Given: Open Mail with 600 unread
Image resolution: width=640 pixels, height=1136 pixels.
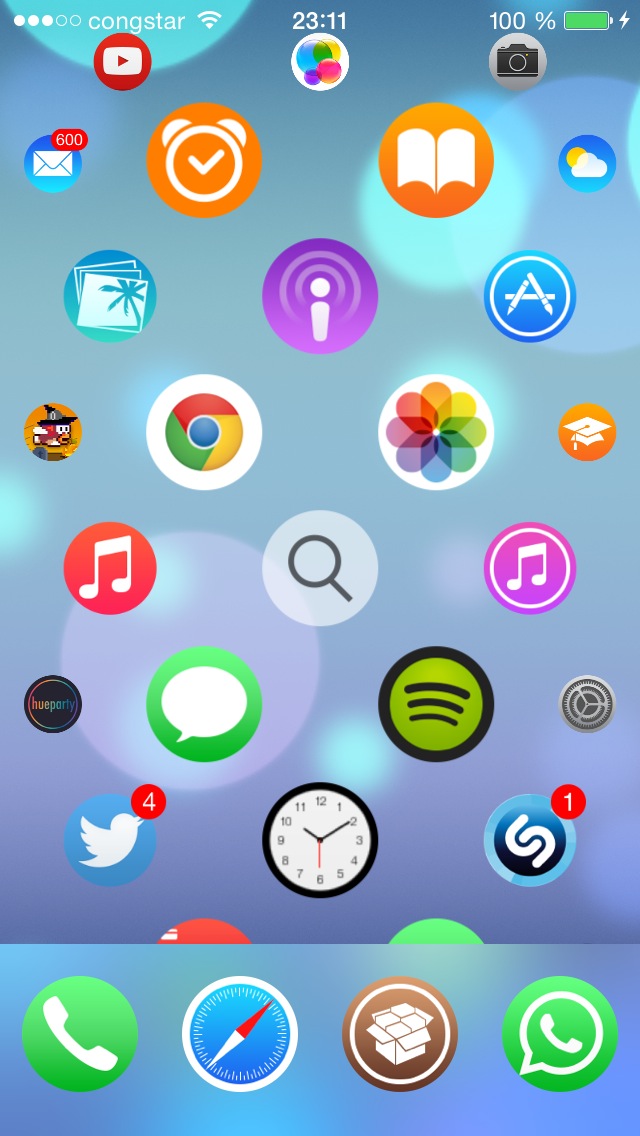Looking at the screenshot, I should (52, 164).
